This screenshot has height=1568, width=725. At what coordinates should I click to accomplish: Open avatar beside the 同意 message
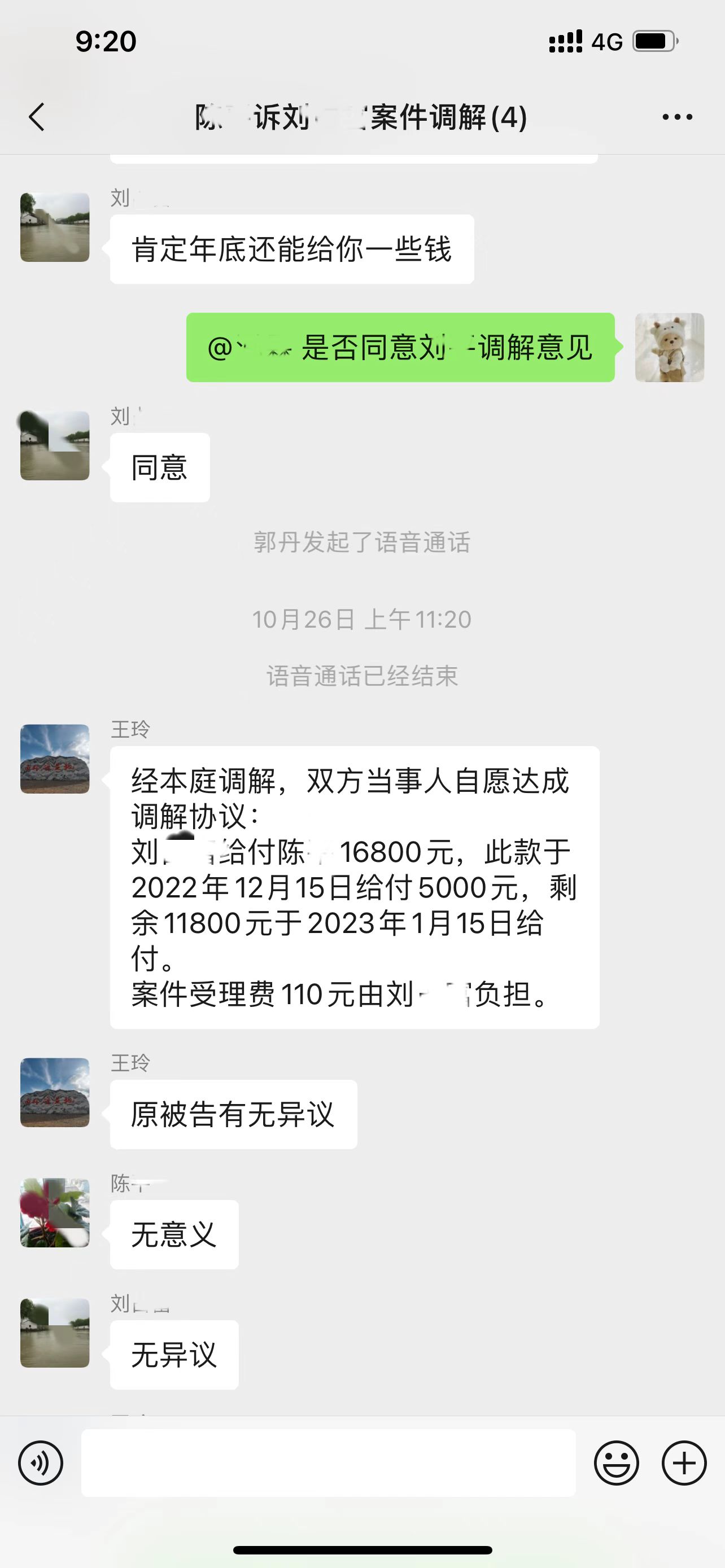point(55,445)
